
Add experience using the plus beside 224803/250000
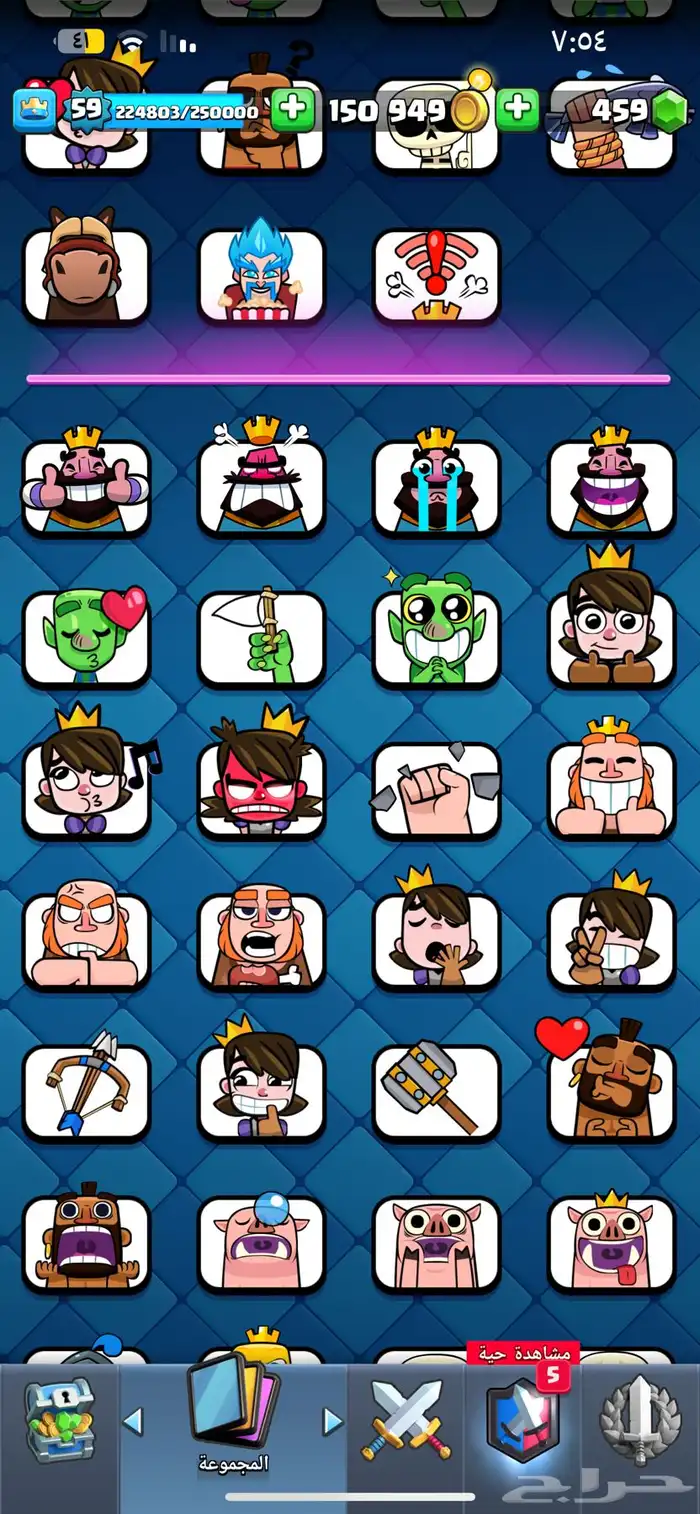[292, 109]
